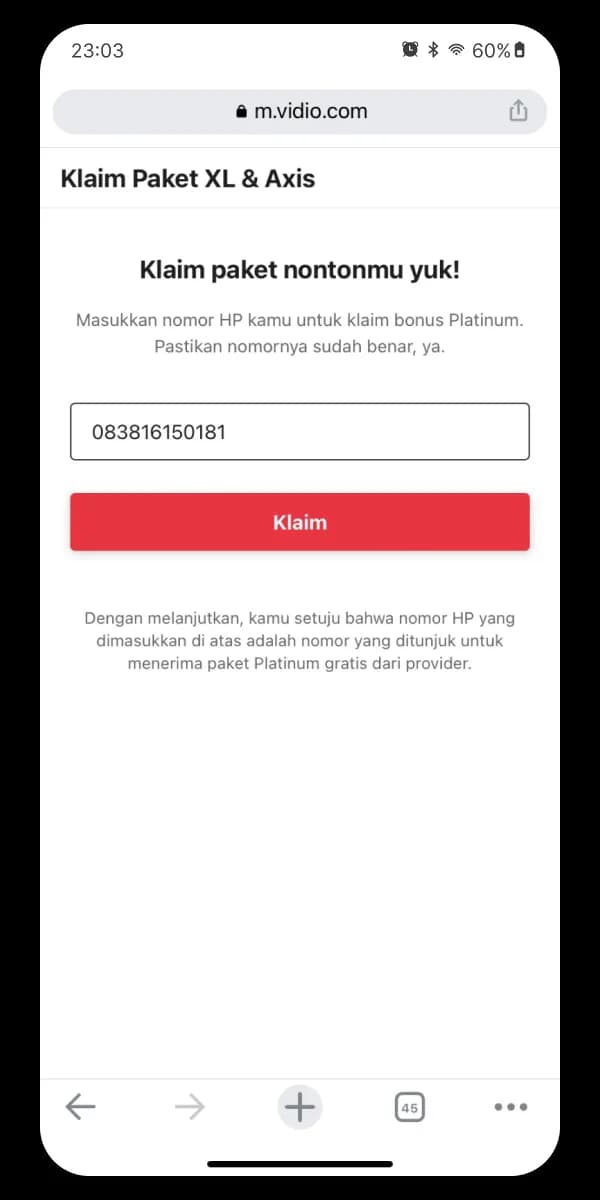Share this page from the address bar
The image size is (600, 1200).
[x=517, y=111]
